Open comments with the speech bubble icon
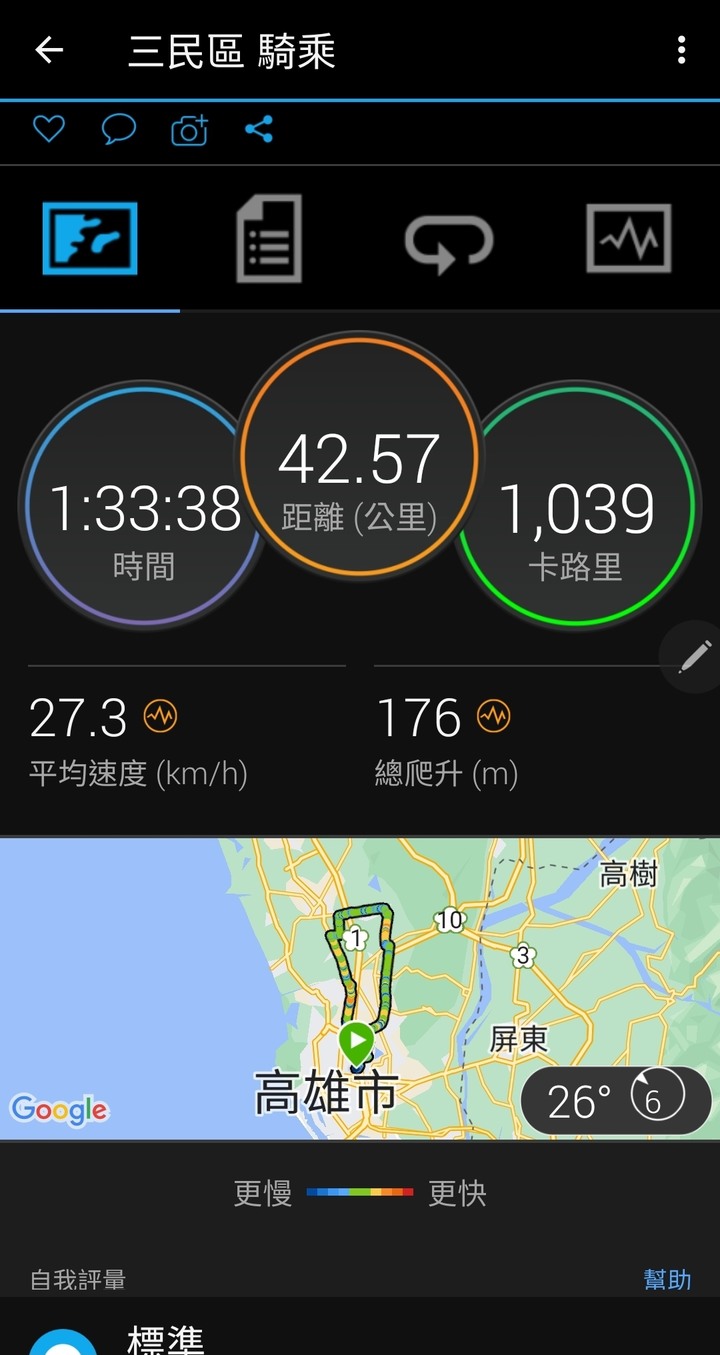 (119, 129)
